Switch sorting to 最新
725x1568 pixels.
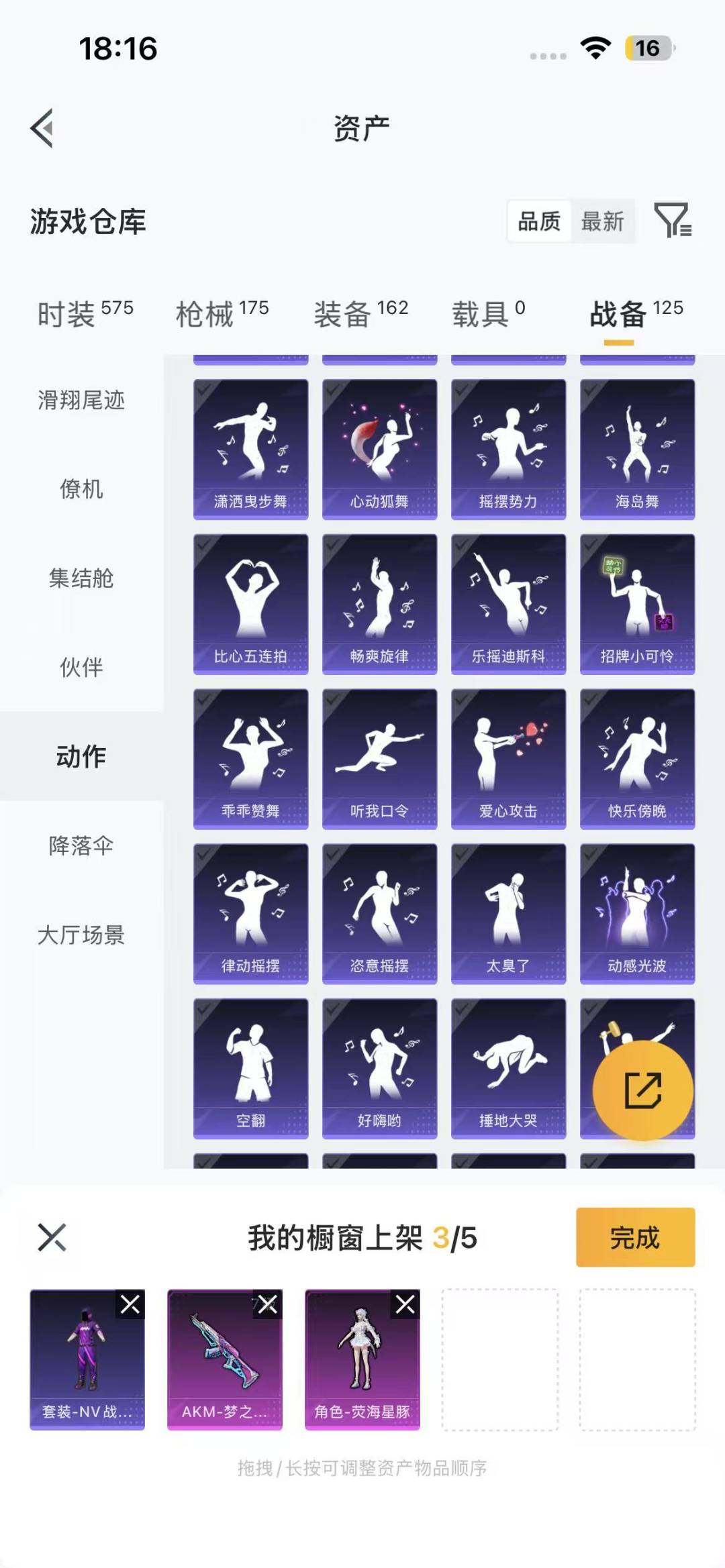tap(602, 221)
